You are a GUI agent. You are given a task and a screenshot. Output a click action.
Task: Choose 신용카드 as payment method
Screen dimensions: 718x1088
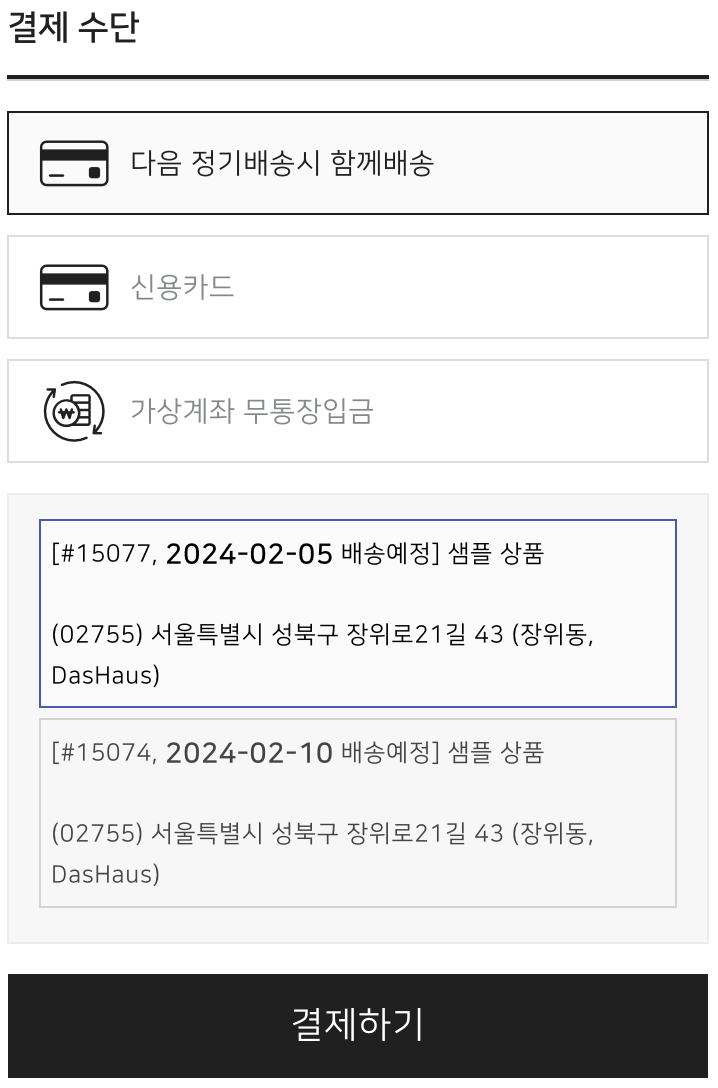tap(357, 287)
